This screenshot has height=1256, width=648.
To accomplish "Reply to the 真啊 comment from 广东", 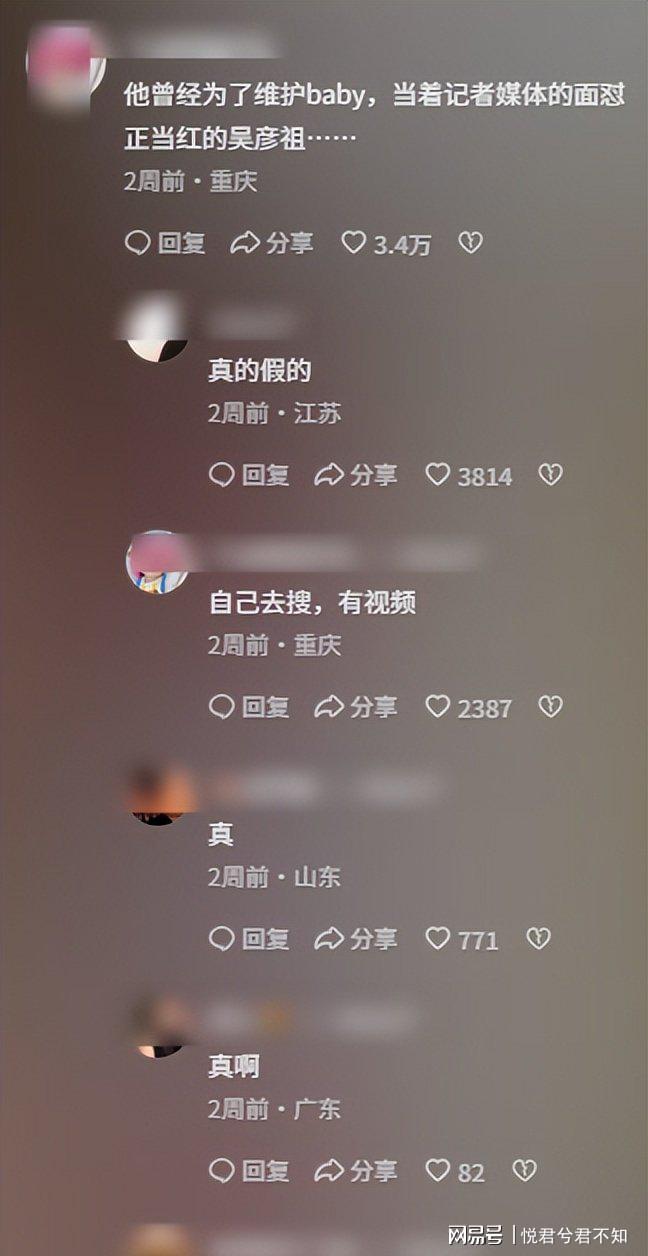I will point(249,1171).
